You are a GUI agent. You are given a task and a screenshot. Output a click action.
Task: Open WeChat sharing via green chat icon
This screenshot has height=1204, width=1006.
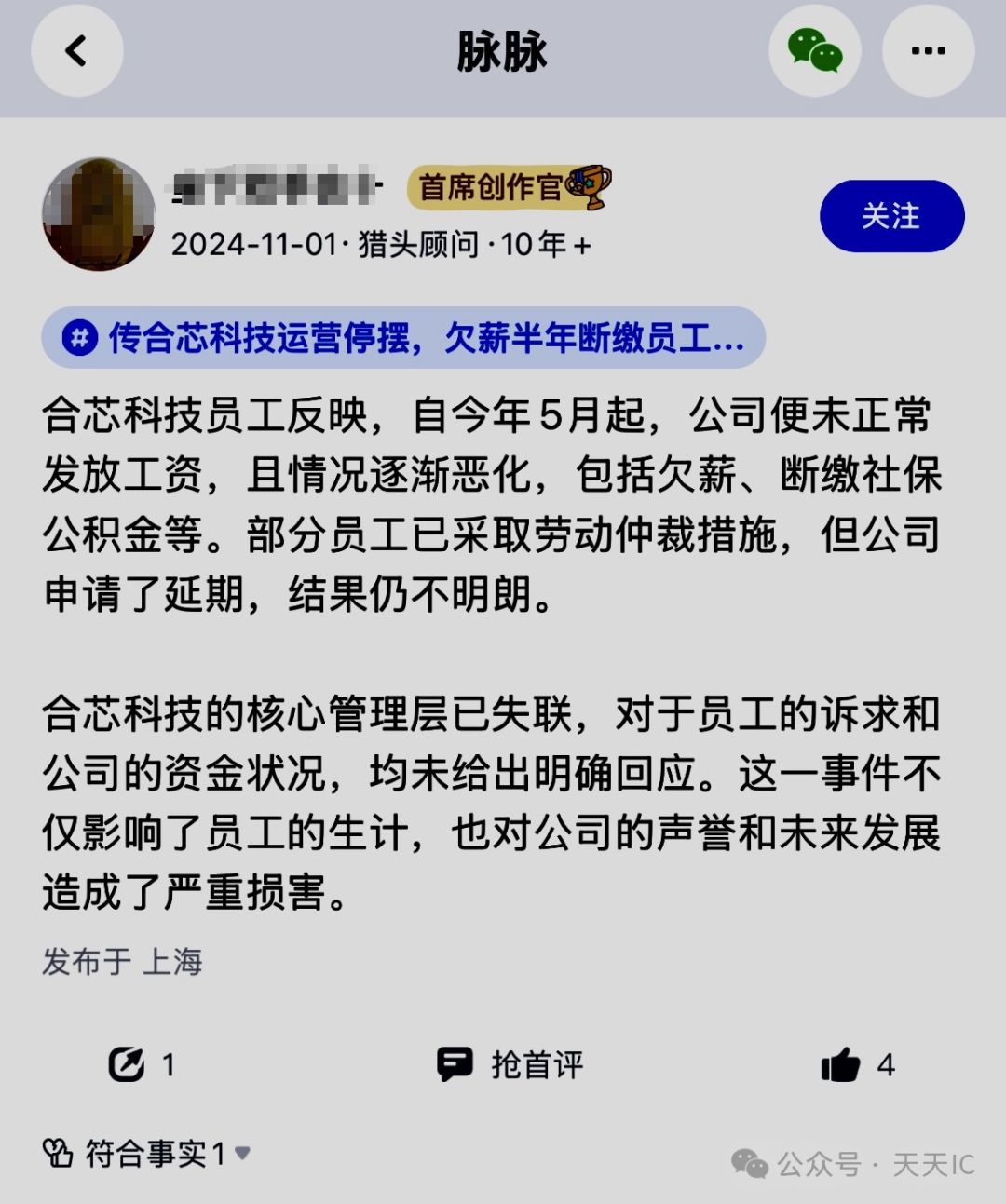click(815, 52)
